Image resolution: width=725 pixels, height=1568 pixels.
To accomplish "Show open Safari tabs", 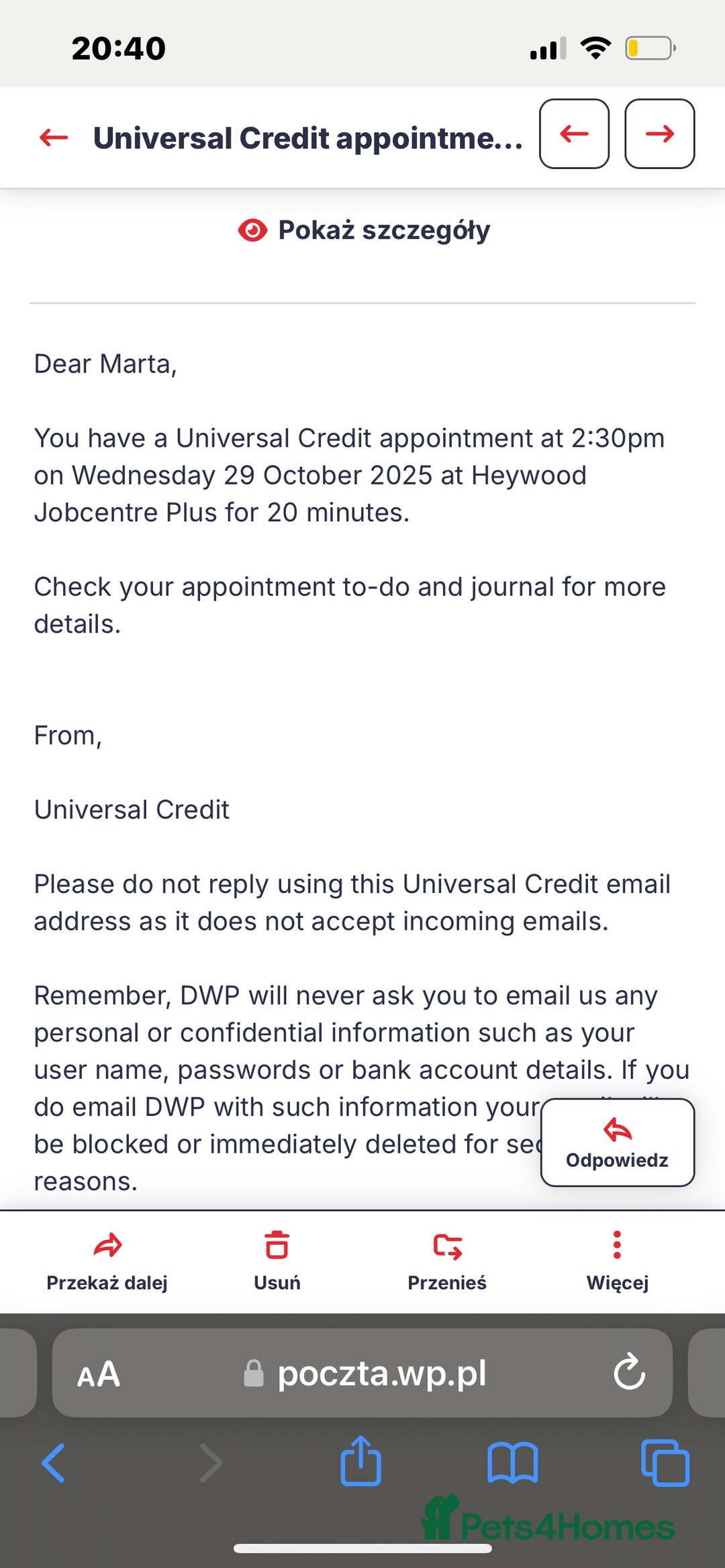I will (665, 1463).
